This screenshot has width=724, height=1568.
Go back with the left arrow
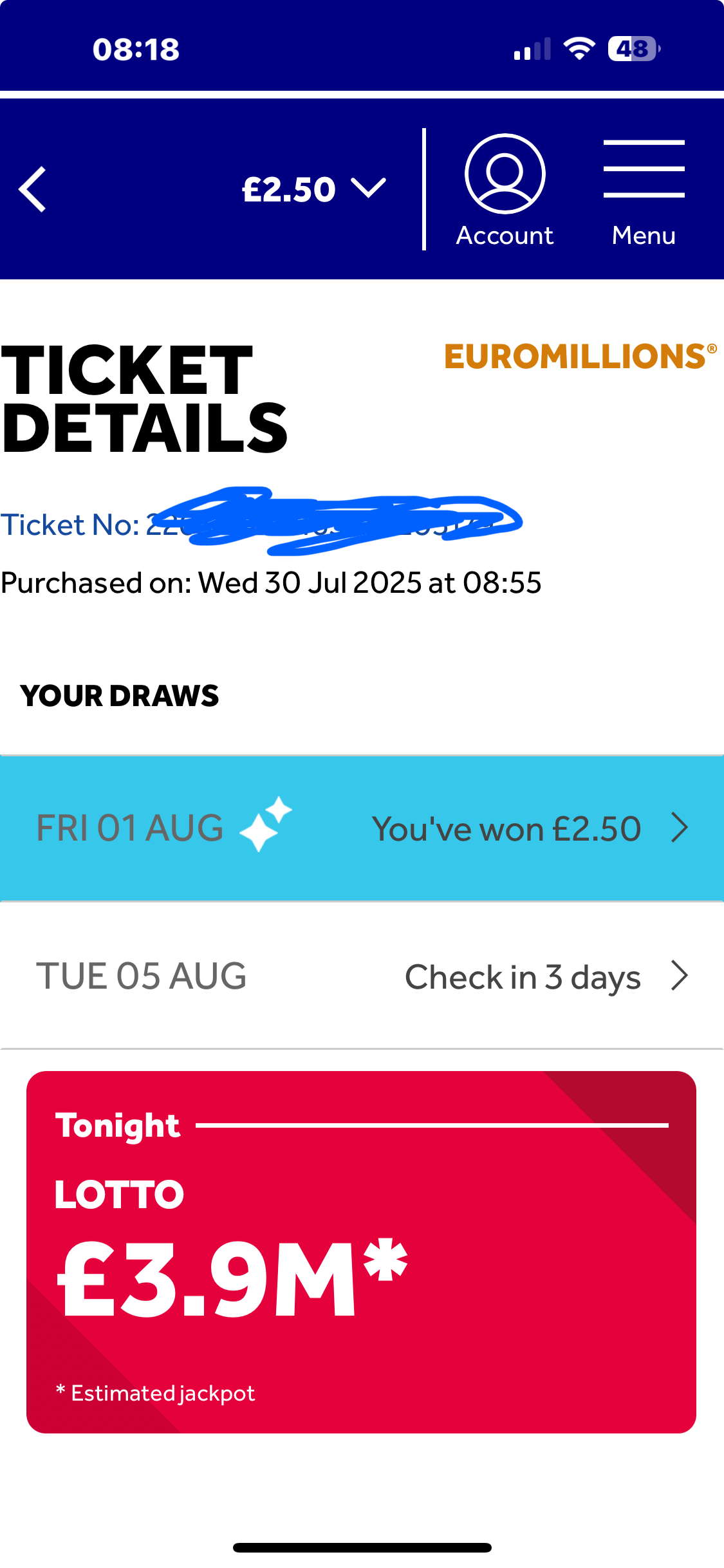[32, 189]
